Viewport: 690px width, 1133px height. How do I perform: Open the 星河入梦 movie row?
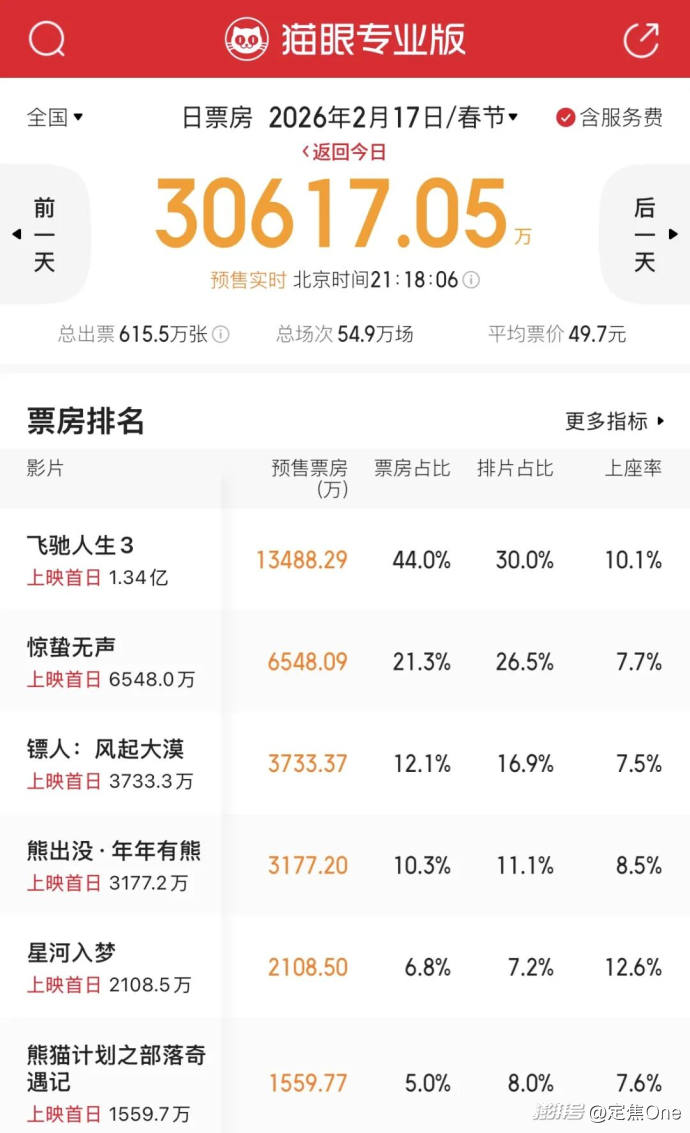[70, 953]
